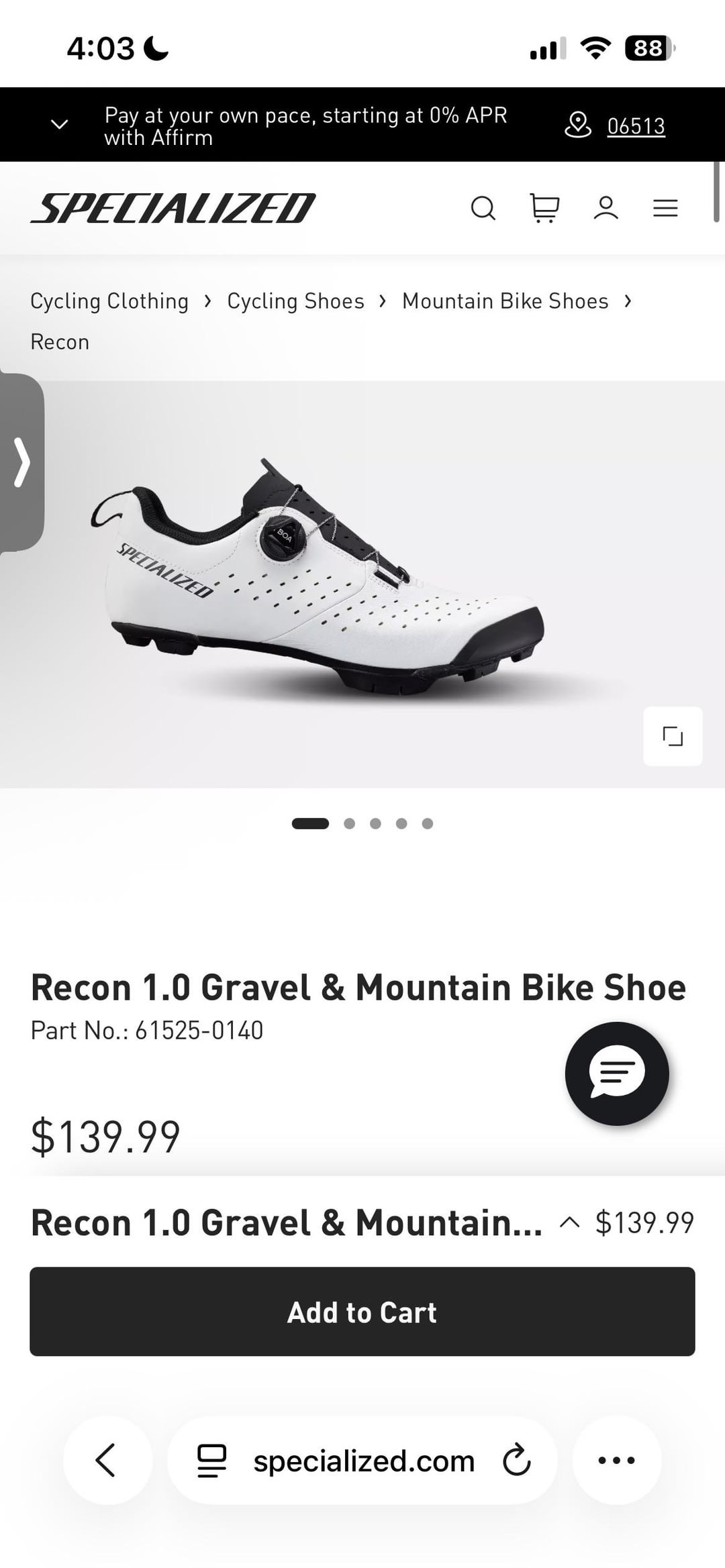Open the Recon breadcrumb link
Image resolution: width=725 pixels, height=1568 pixels.
tap(60, 342)
